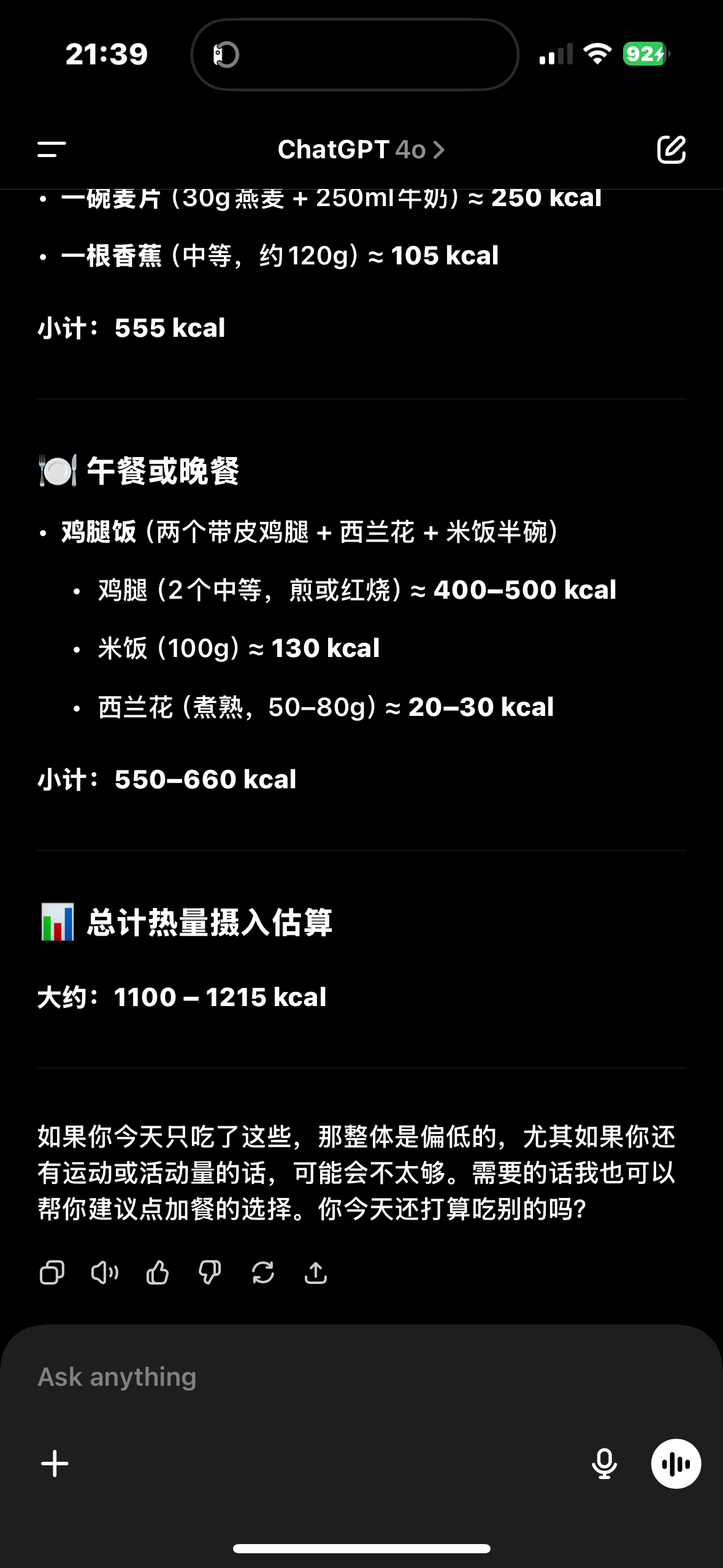Read the response aloud

pos(105,1273)
